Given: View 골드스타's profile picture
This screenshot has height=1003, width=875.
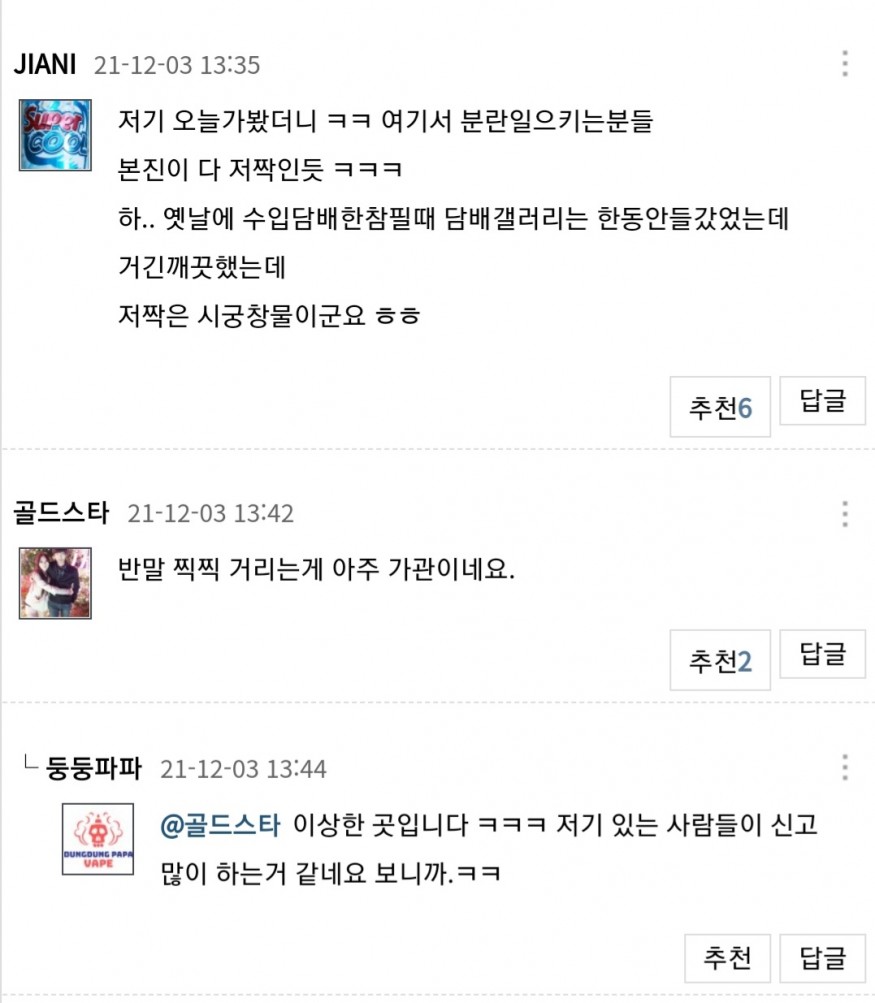Looking at the screenshot, I should coord(55,583).
